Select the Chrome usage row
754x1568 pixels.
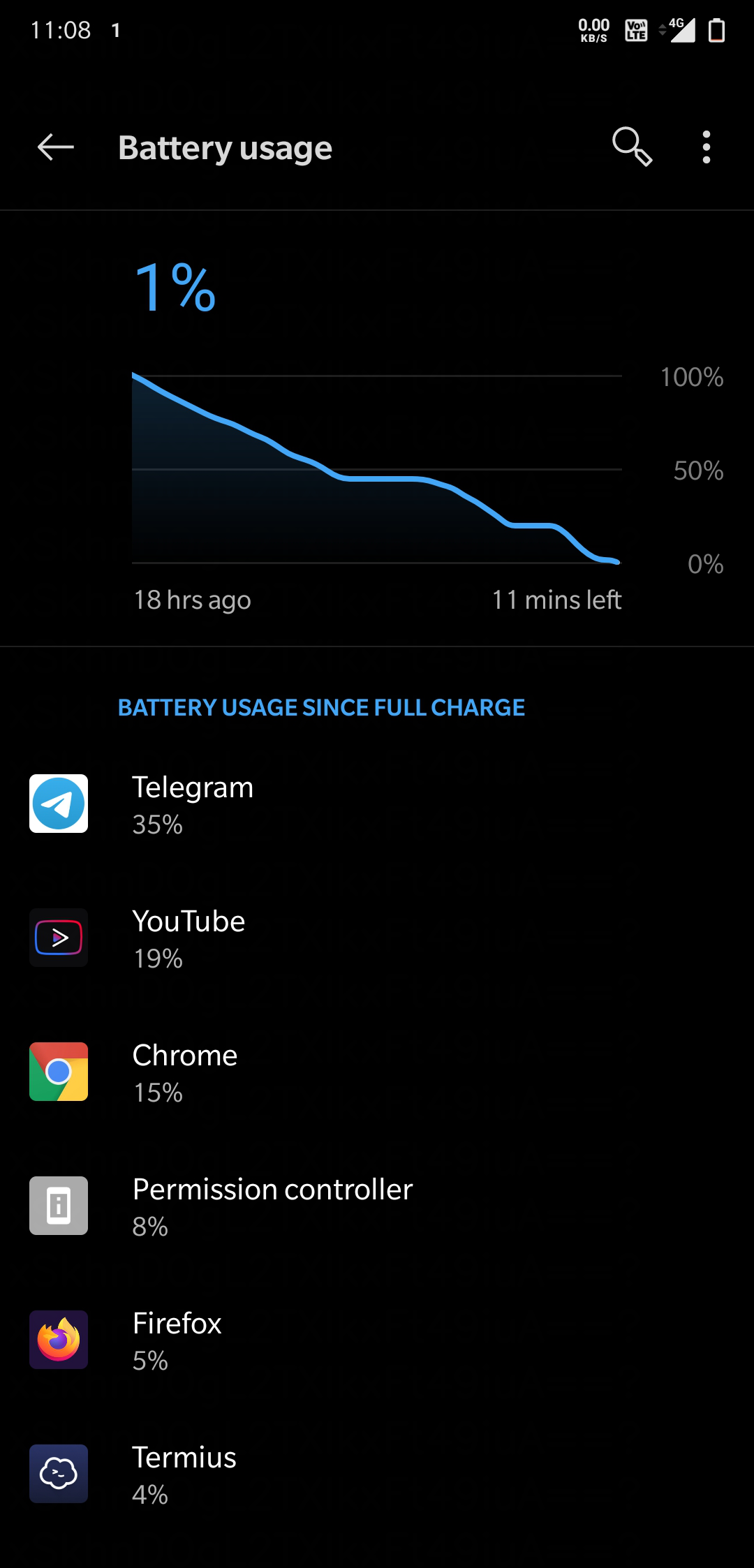tap(377, 1072)
